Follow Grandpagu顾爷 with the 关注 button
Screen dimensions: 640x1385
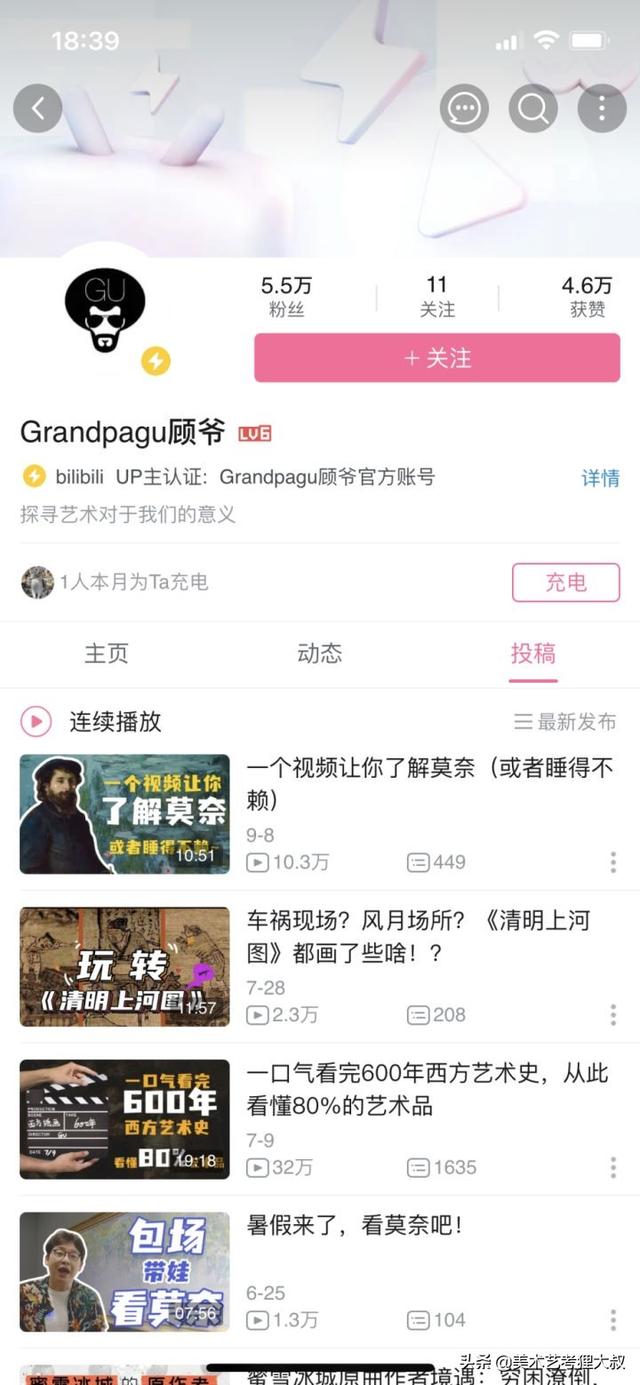pyautogui.click(x=437, y=358)
